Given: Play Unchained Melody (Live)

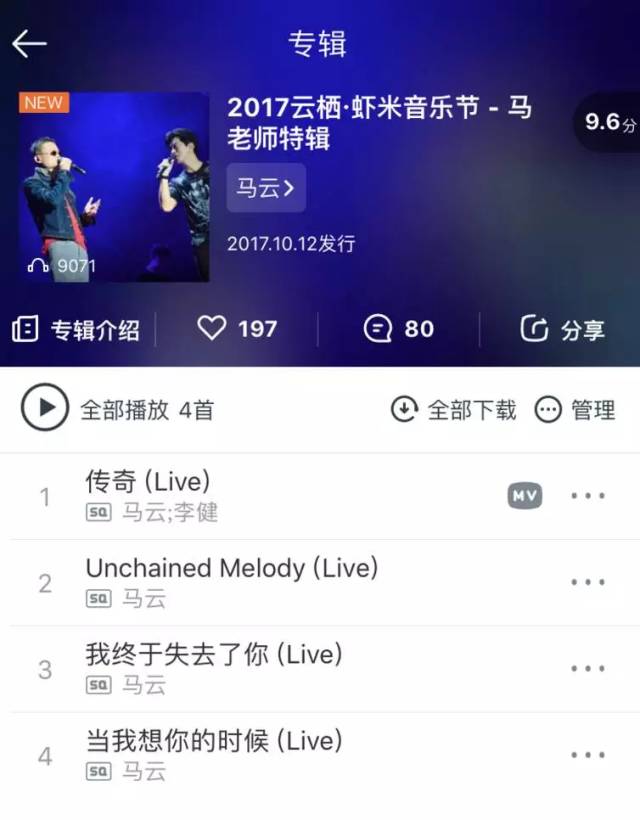Looking at the screenshot, I should (232, 569).
